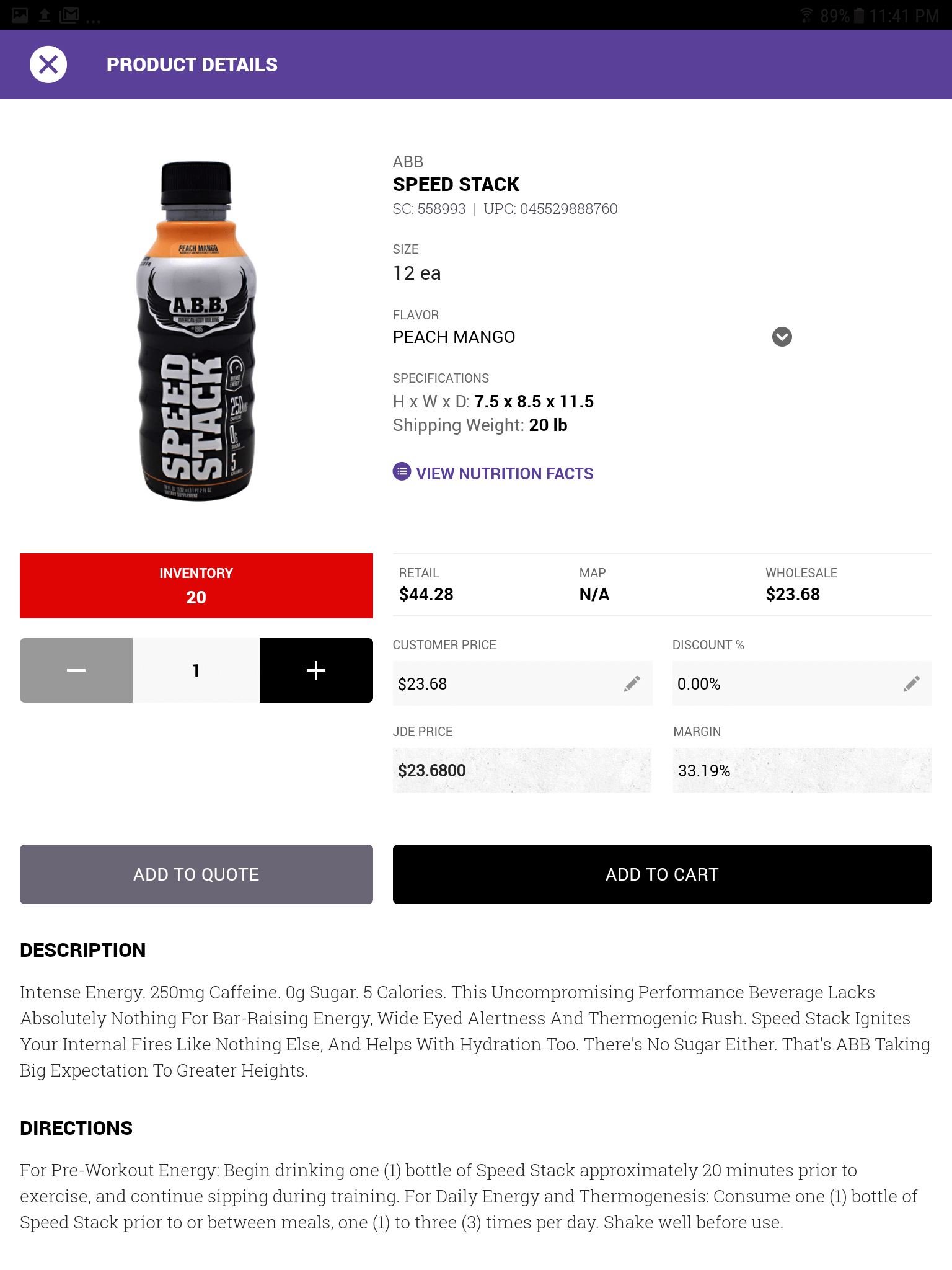This screenshot has height=1270, width=952.
Task: Expand the Peach Mango flavor dropdown
Action: [782, 337]
